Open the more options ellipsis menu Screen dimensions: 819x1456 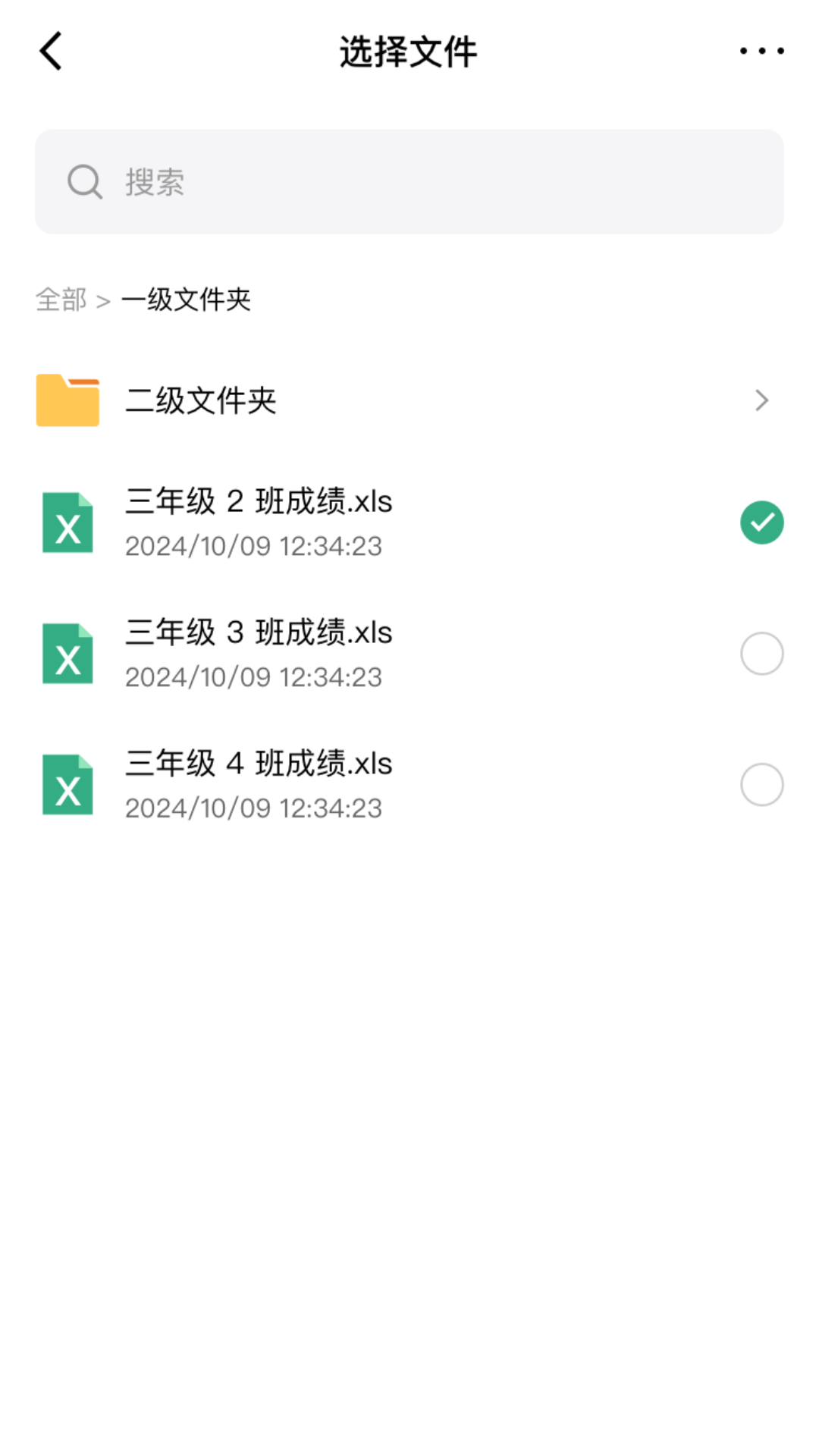[763, 52]
